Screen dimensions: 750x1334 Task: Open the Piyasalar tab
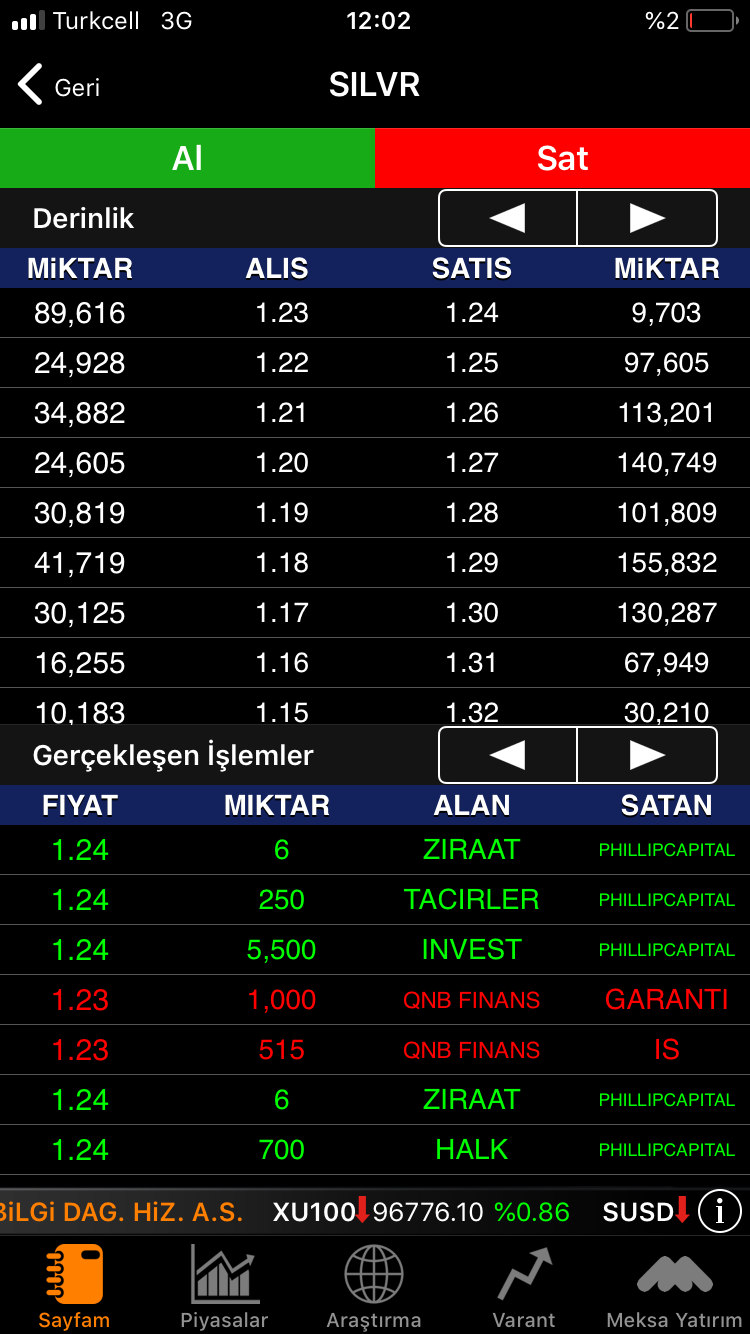tap(225, 1286)
